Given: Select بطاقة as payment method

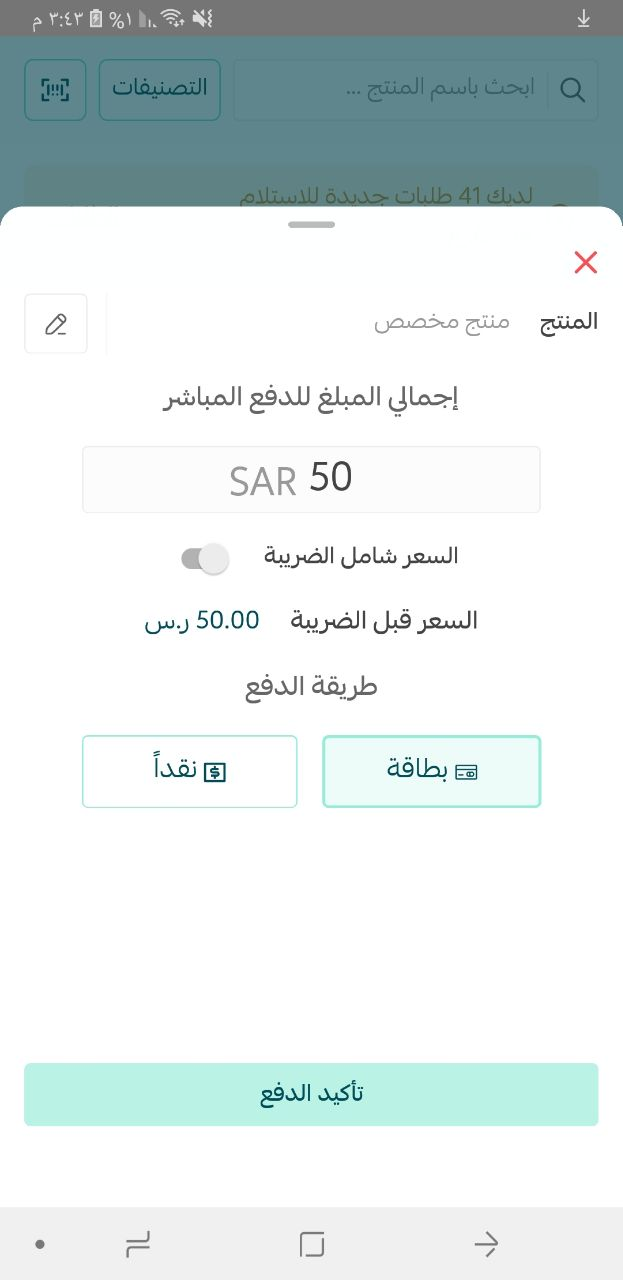Looking at the screenshot, I should (432, 771).
